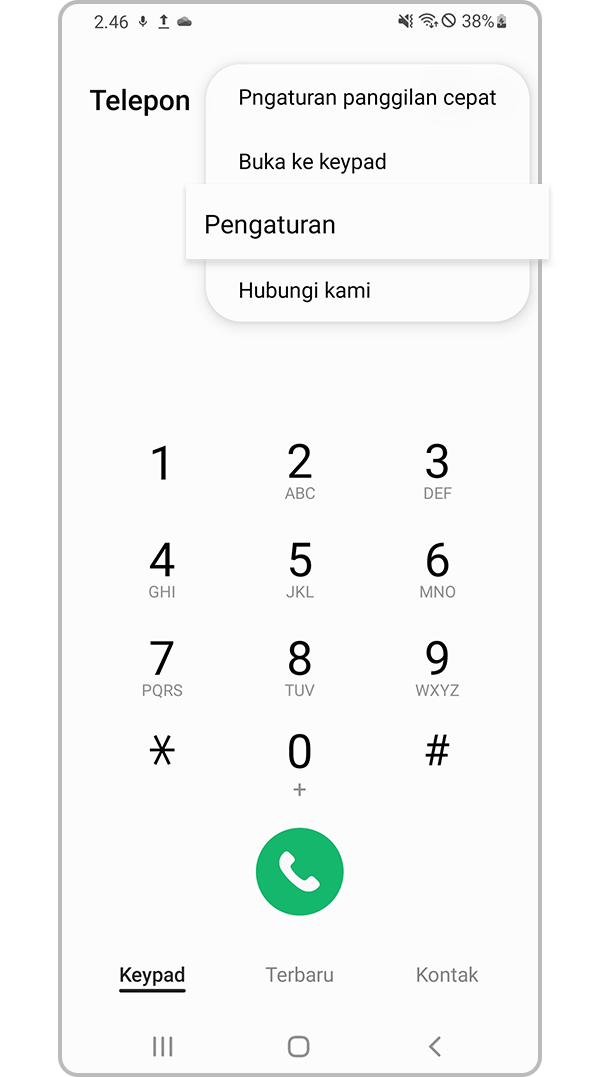Enter digit 3 DEF
The image size is (600, 1077).
coord(437,471)
